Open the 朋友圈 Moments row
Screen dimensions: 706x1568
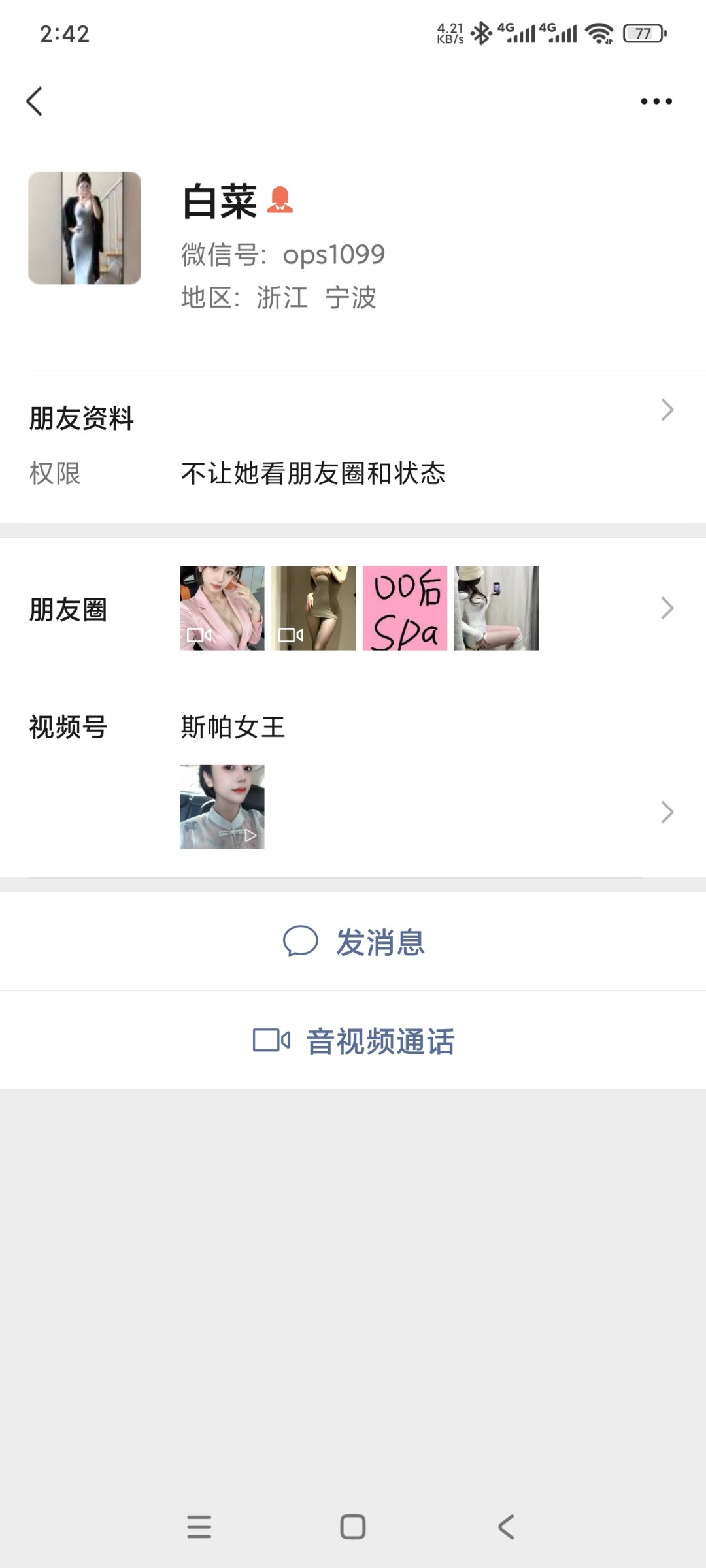pos(353,609)
